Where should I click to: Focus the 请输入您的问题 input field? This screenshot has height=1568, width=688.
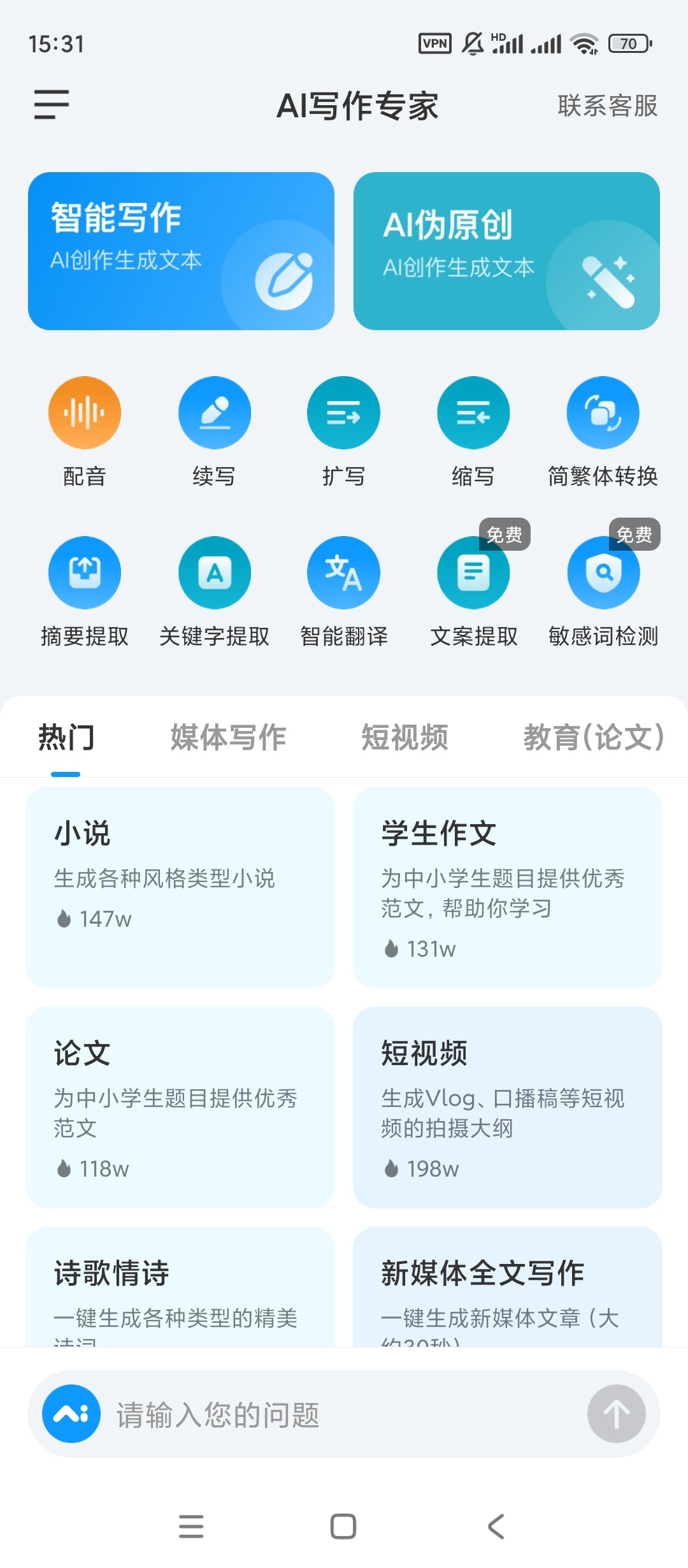(x=344, y=1415)
